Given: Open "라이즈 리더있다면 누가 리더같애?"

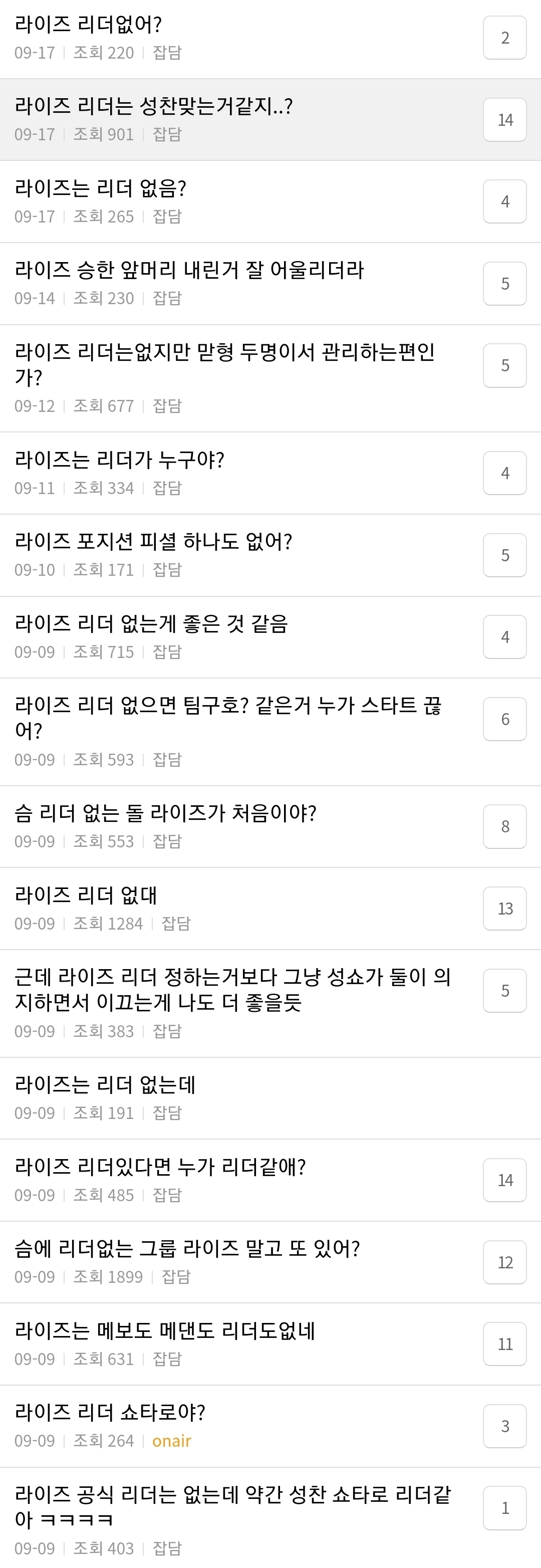Looking at the screenshot, I should point(161,1167).
